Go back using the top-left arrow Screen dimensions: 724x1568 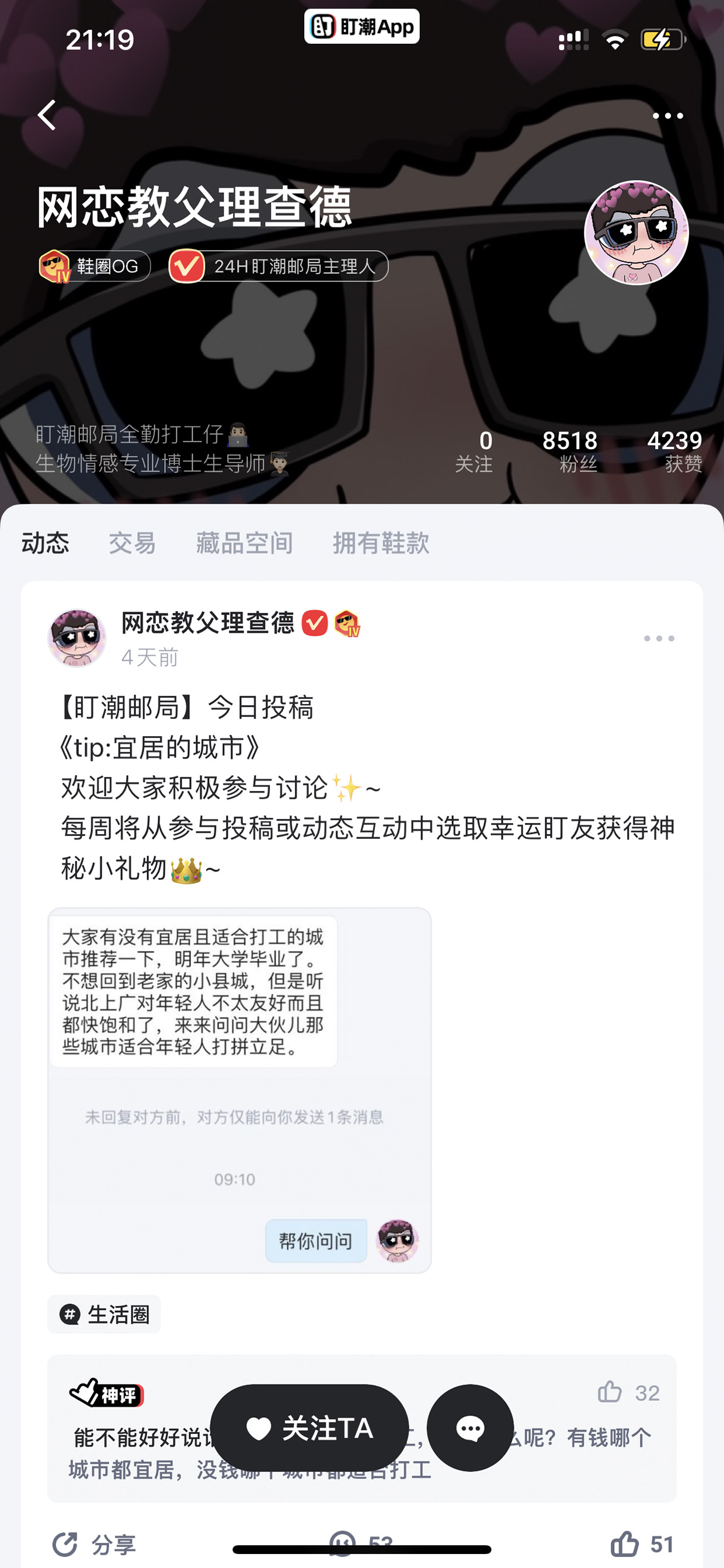(47, 115)
